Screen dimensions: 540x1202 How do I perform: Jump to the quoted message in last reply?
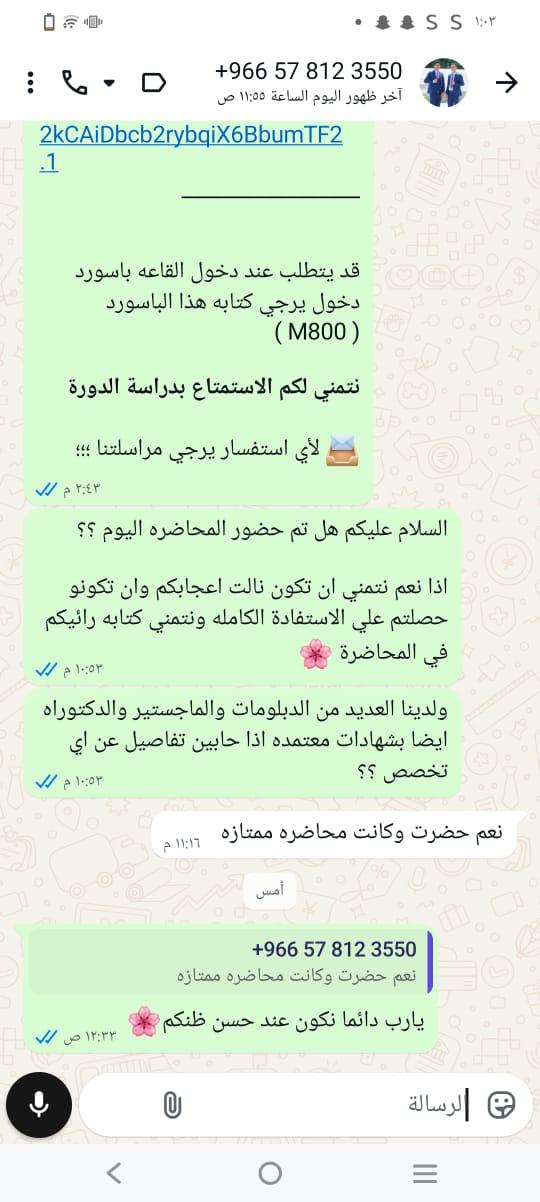coord(230,961)
